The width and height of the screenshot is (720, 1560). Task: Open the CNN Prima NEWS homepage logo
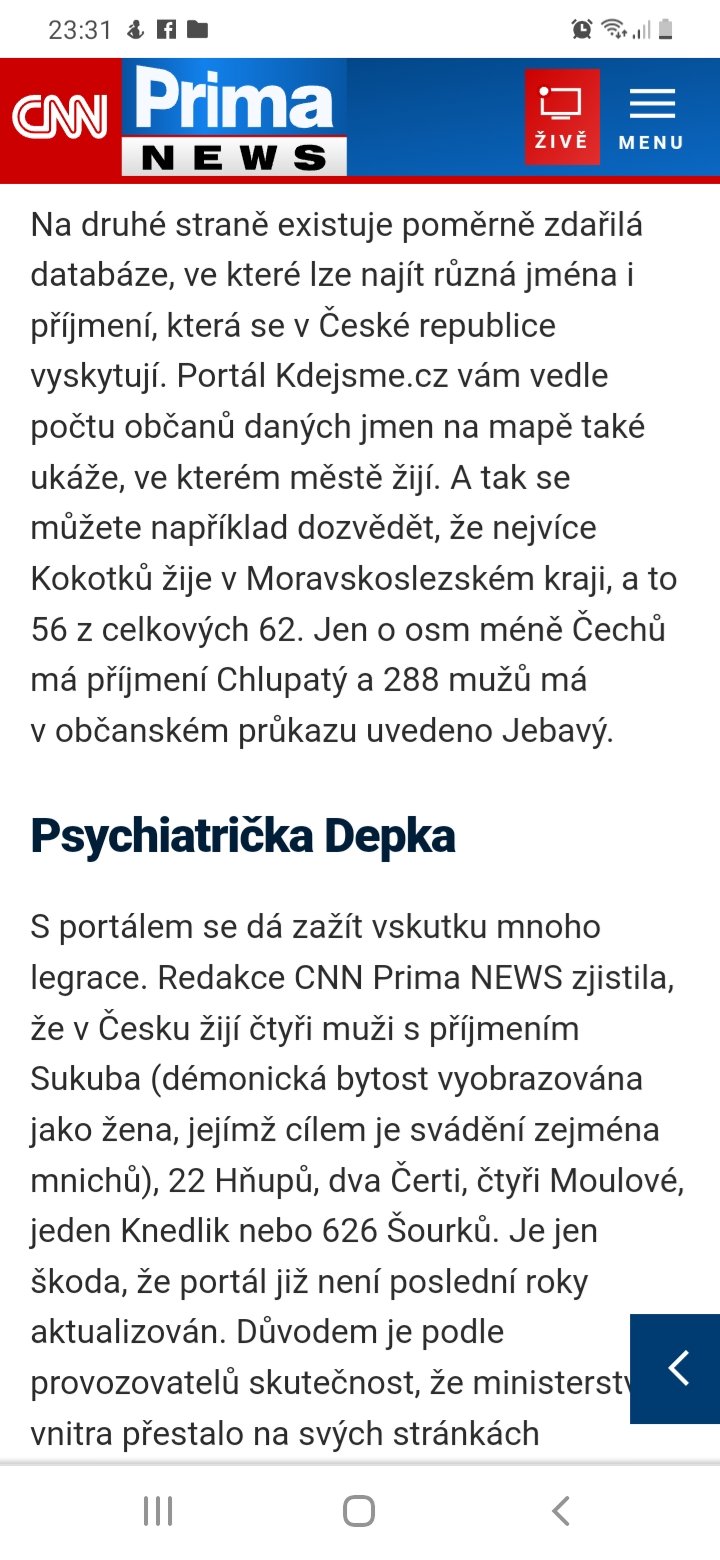click(178, 119)
